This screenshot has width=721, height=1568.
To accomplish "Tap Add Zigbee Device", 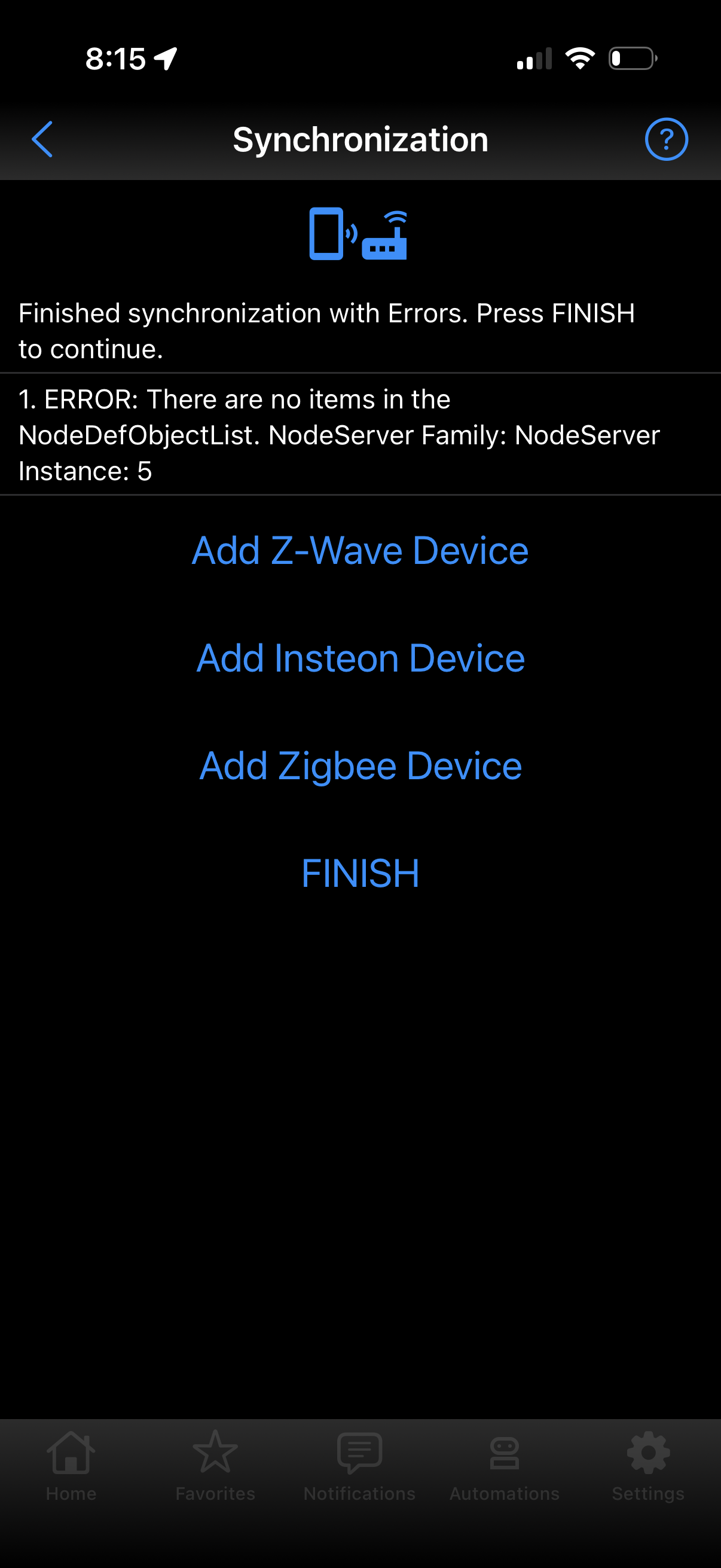I will [x=360, y=765].
